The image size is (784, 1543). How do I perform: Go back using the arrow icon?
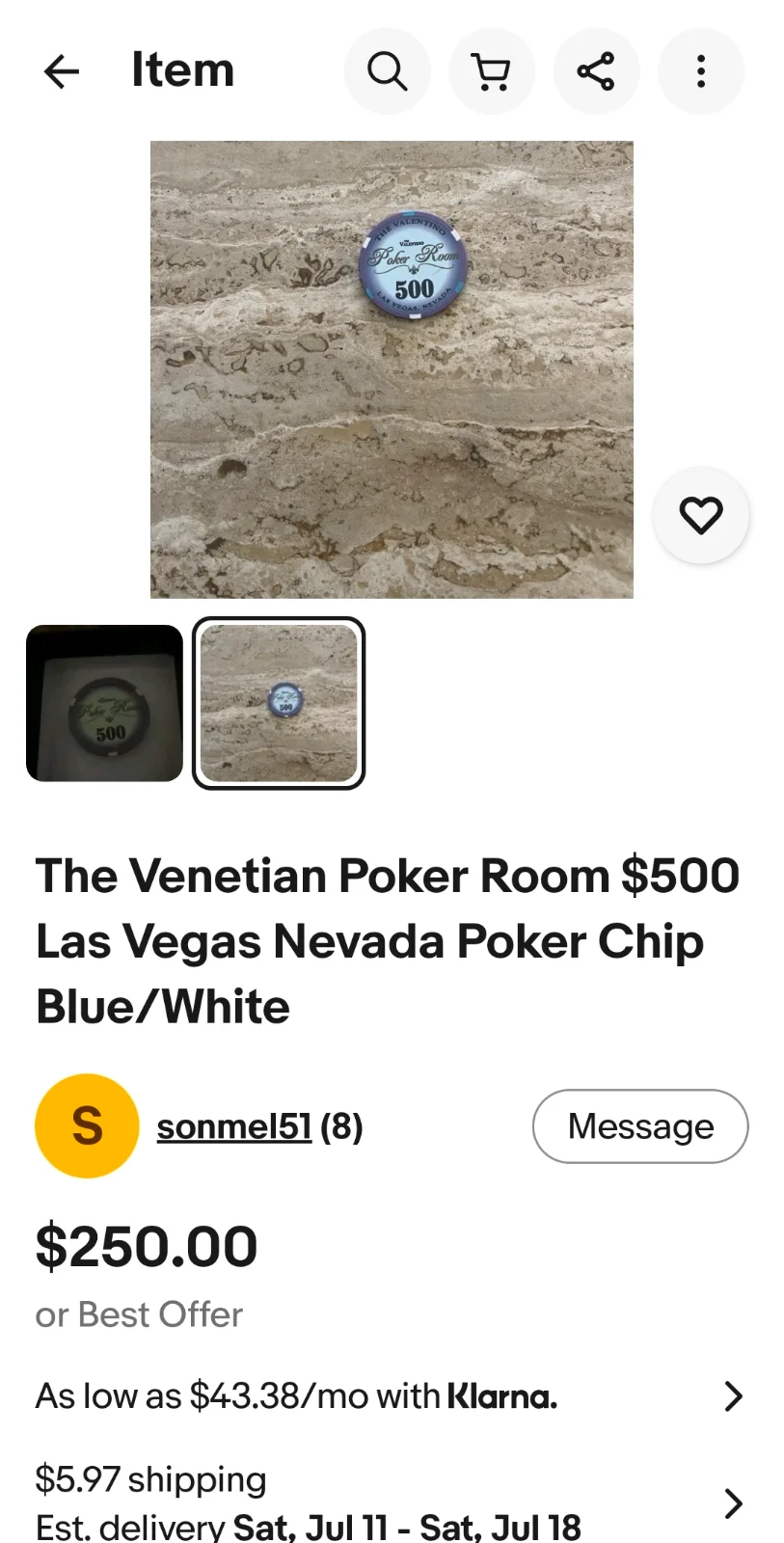[62, 71]
